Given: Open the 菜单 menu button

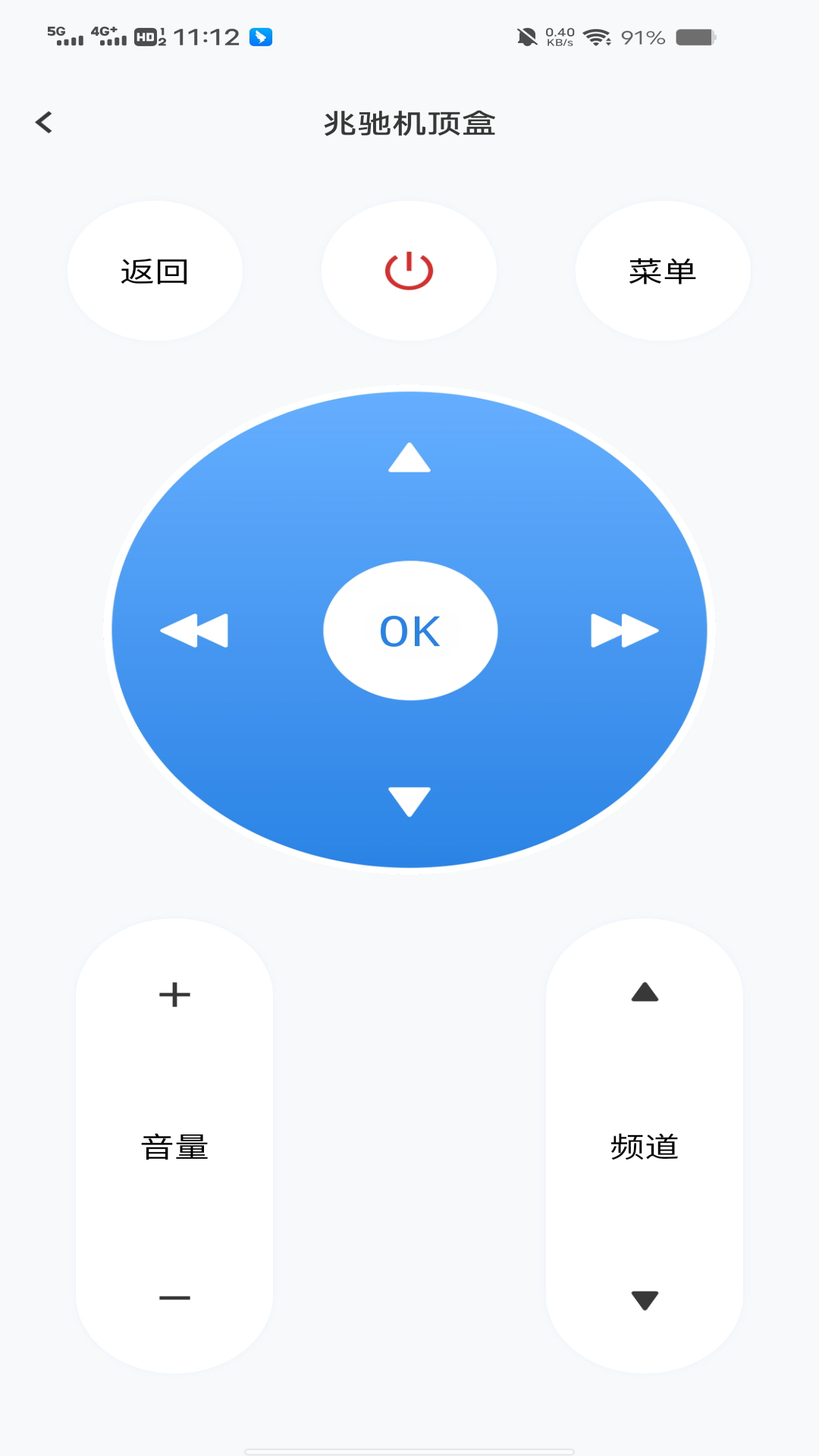Looking at the screenshot, I should coord(663,271).
